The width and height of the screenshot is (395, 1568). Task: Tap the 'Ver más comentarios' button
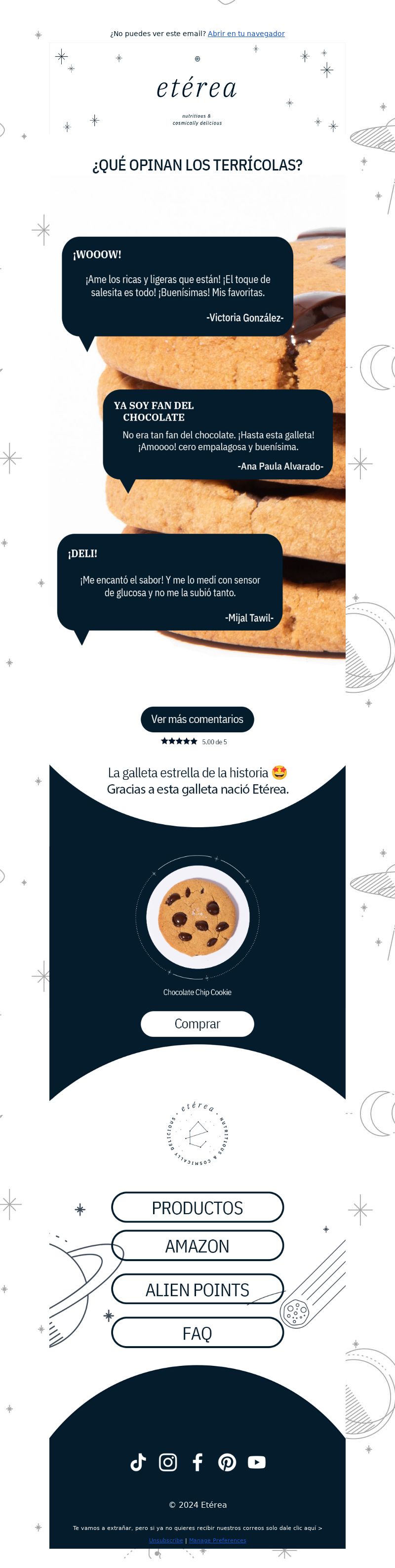click(197, 719)
